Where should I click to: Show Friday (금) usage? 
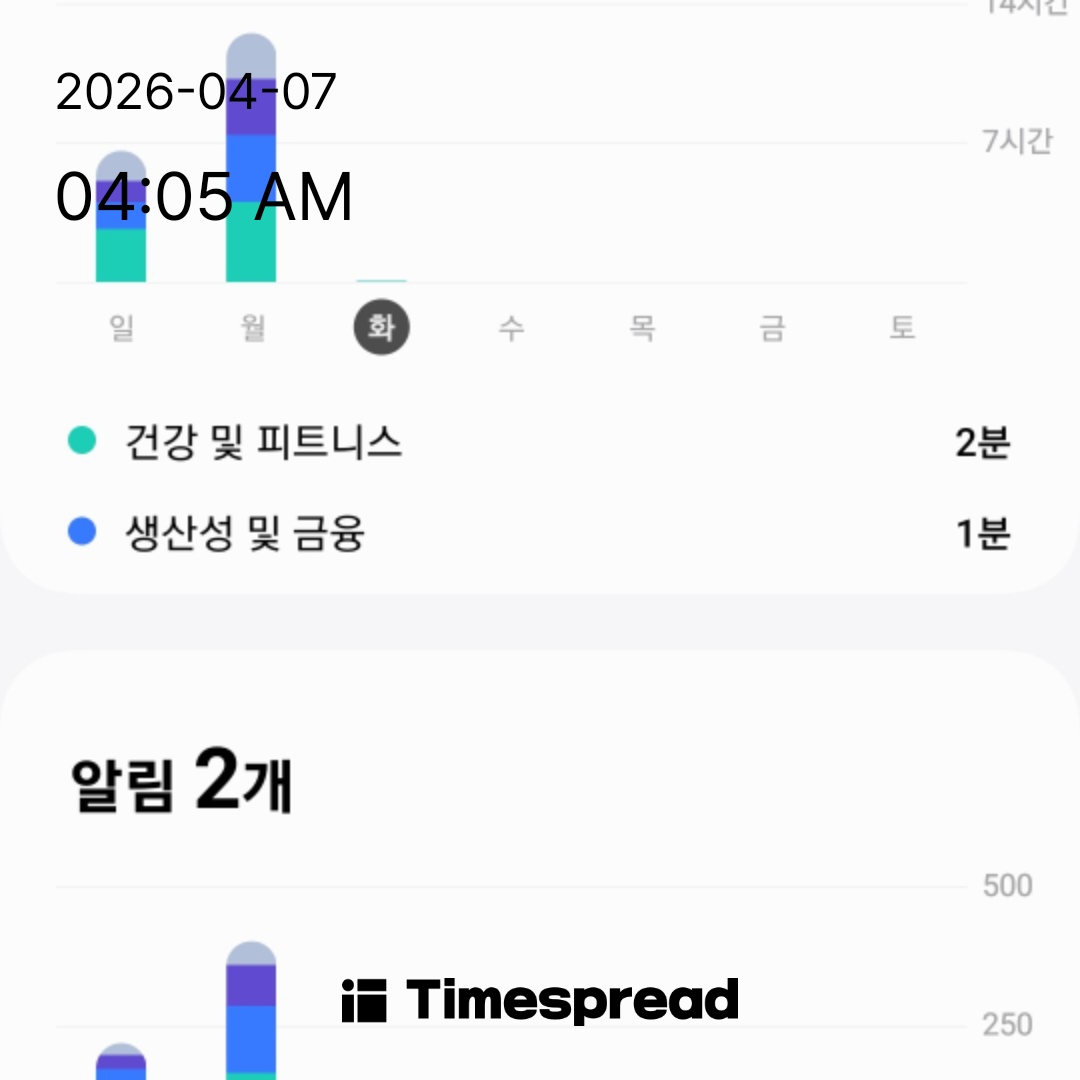coord(772,328)
